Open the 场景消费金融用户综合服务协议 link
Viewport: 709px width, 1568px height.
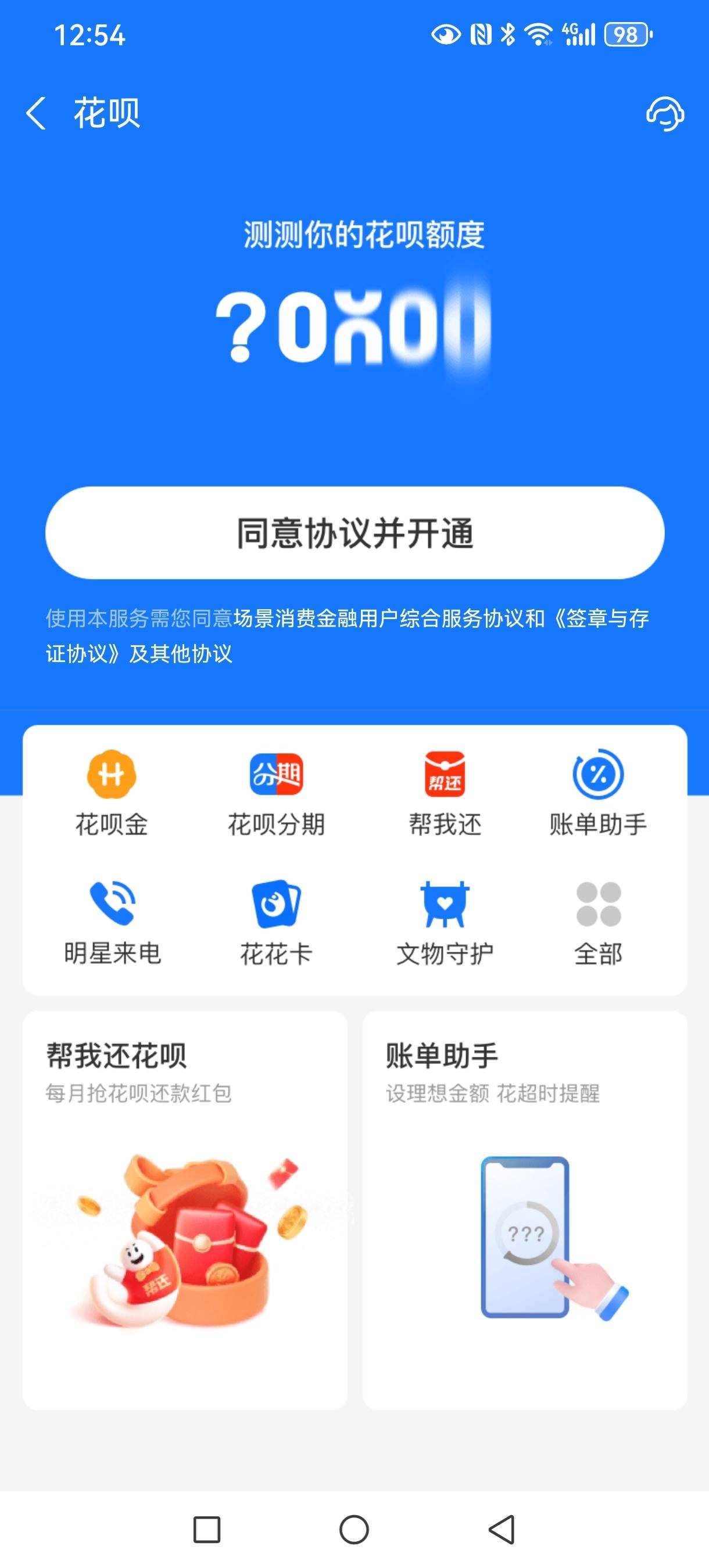click(x=378, y=618)
